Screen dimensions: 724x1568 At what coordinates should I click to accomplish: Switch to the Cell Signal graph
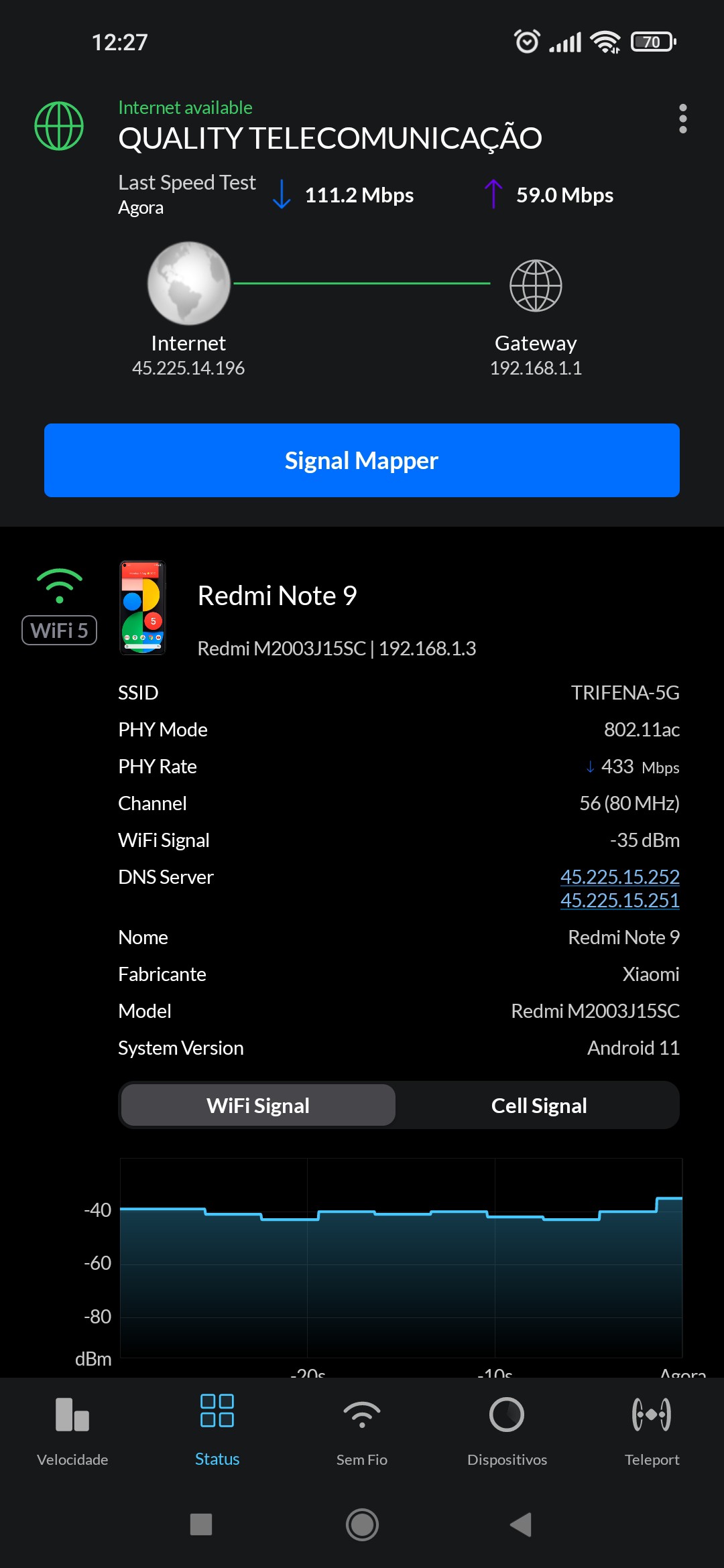point(538,1106)
